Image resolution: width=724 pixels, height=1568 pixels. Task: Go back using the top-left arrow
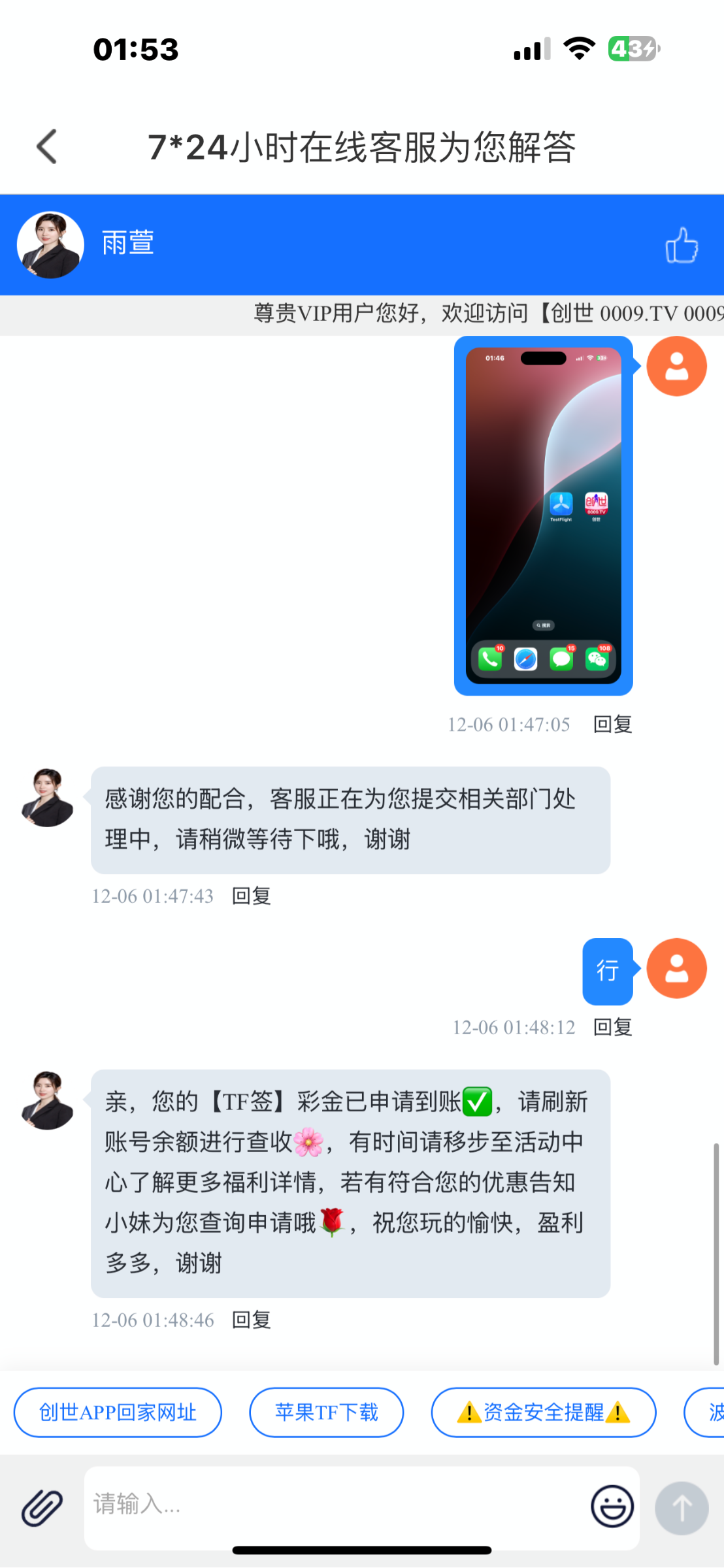[x=47, y=146]
